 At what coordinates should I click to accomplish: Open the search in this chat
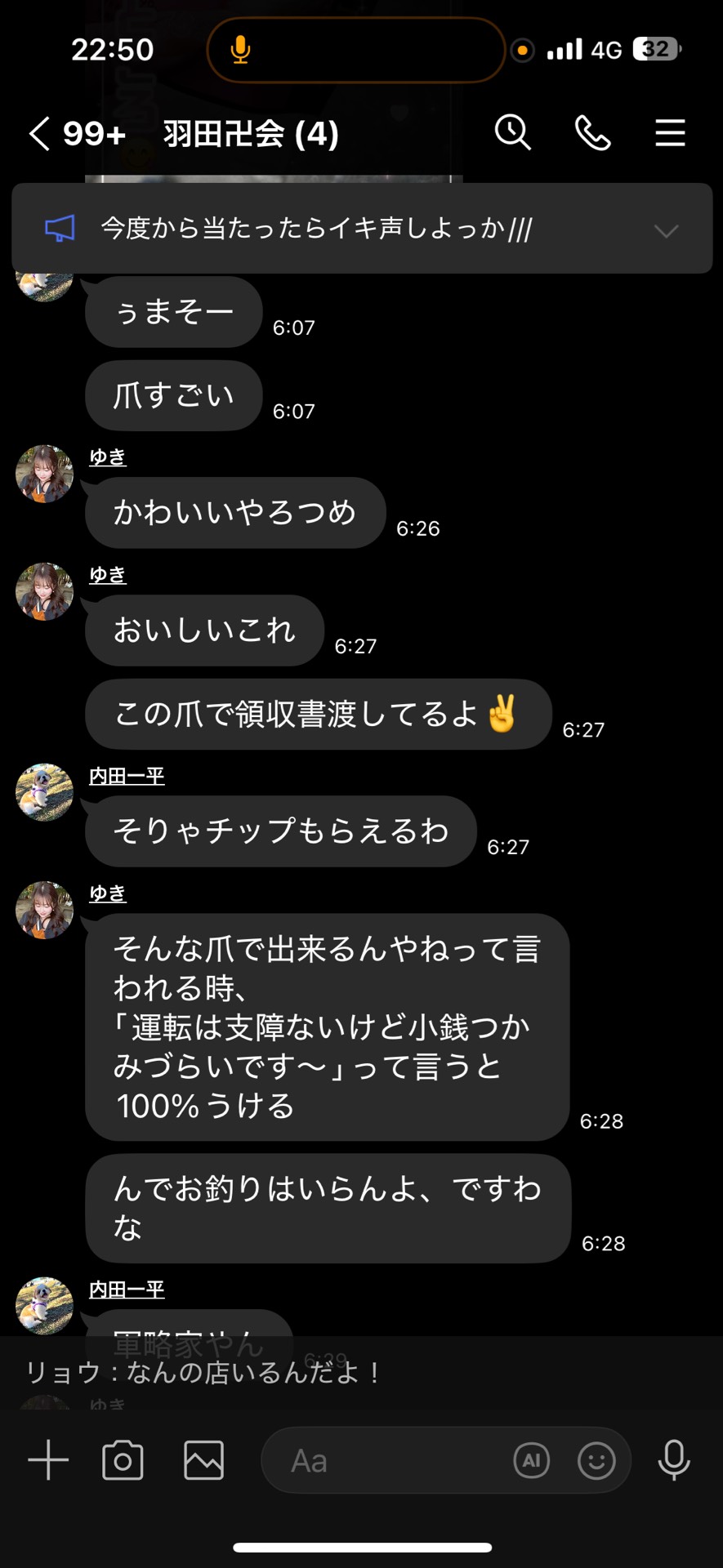[512, 132]
